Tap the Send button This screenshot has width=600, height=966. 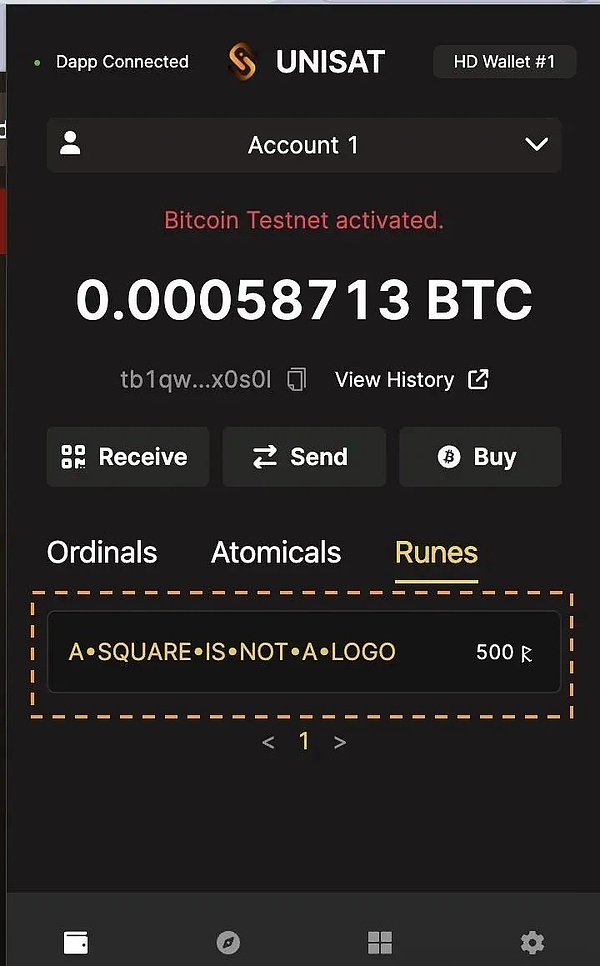[303, 457]
